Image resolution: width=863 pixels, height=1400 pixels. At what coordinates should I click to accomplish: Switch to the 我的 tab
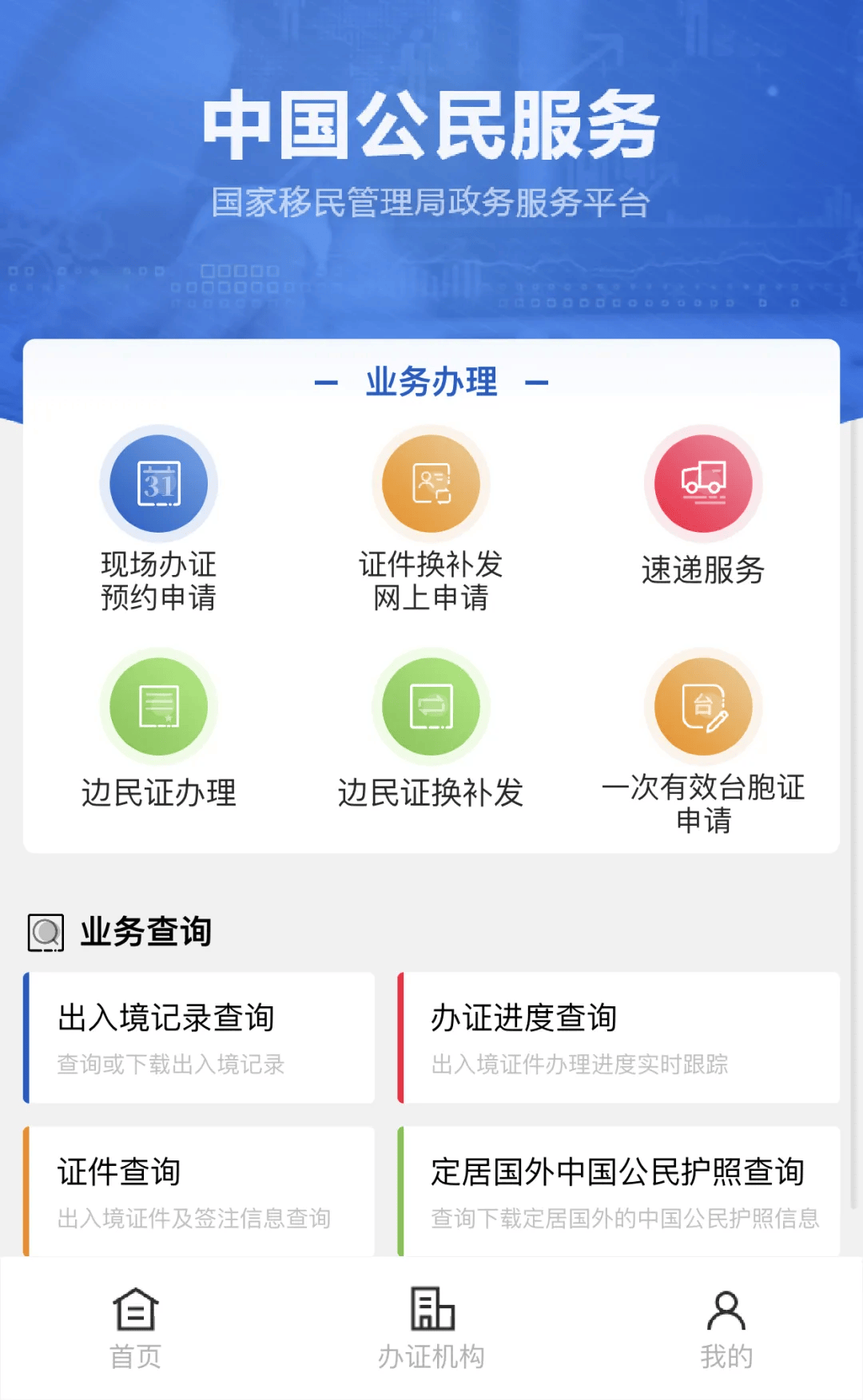pyautogui.click(x=726, y=1328)
